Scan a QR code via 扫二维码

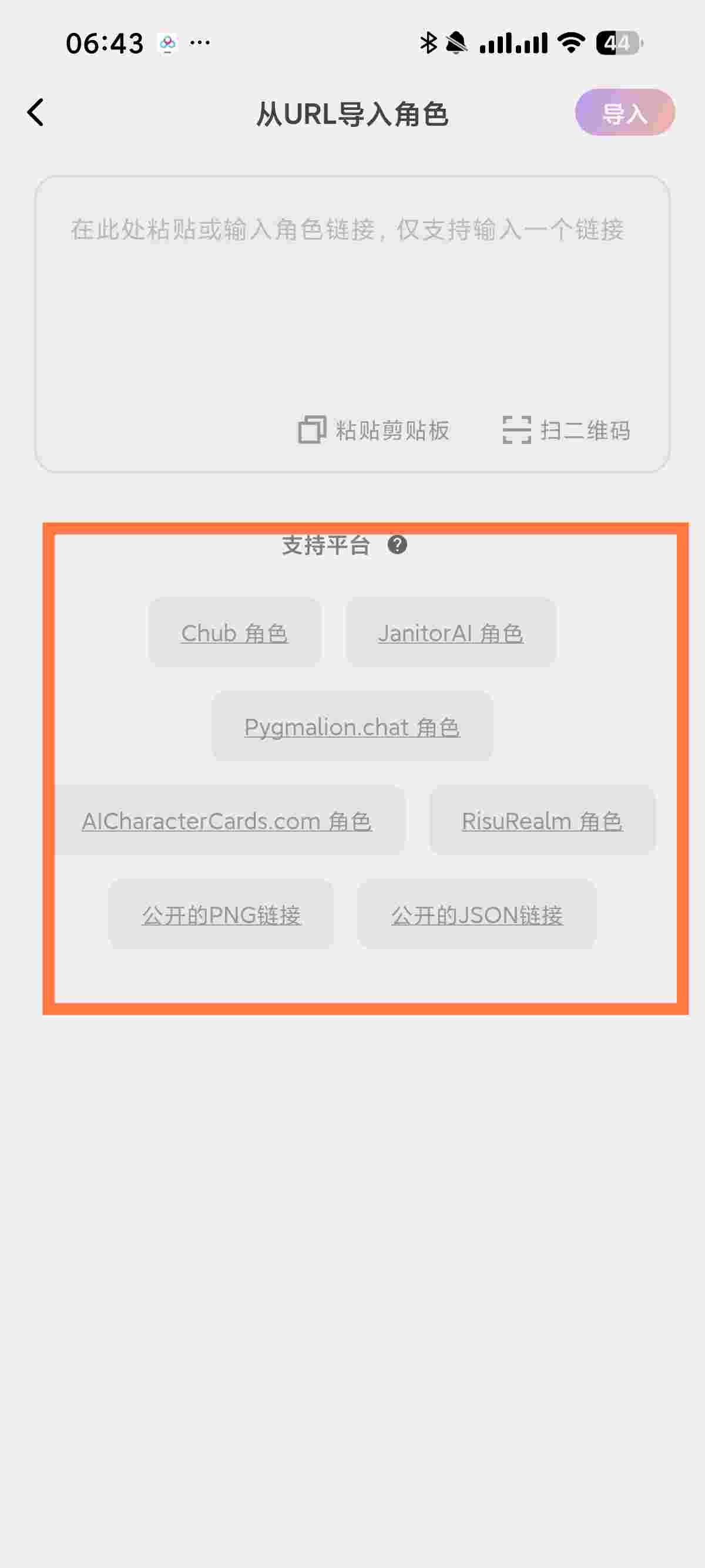[566, 430]
